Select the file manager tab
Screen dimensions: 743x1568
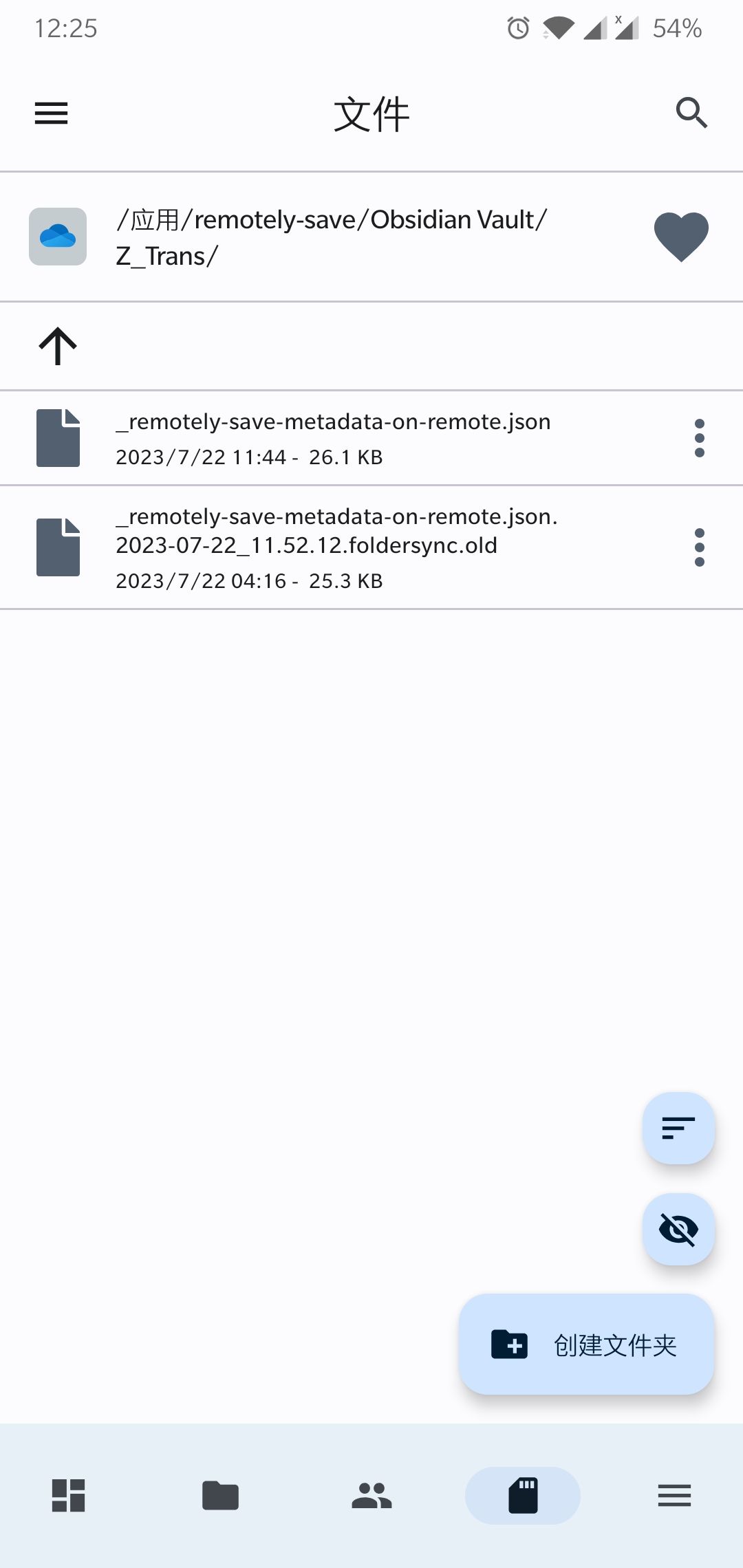(x=523, y=1495)
